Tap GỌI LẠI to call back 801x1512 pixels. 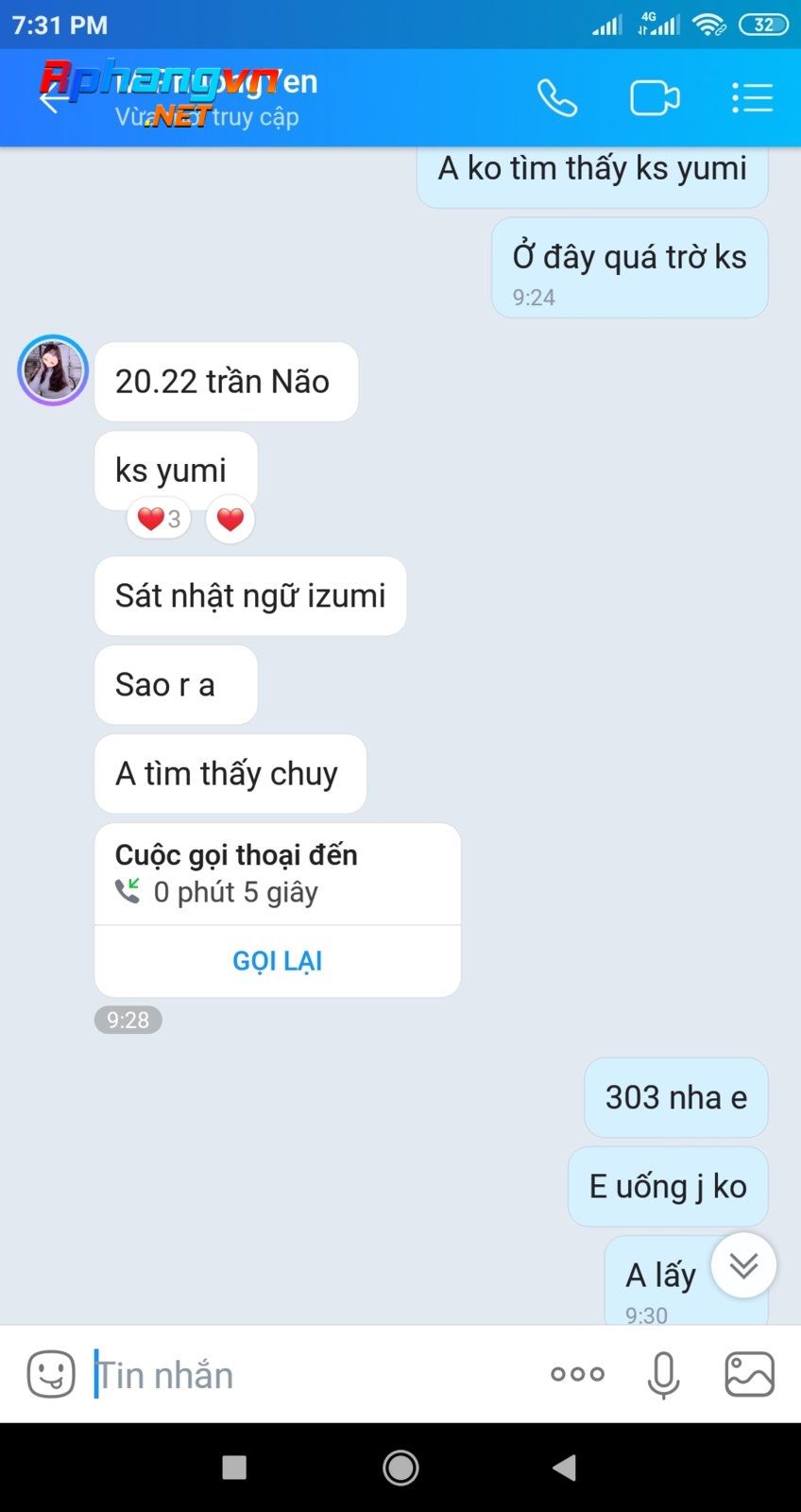(278, 961)
